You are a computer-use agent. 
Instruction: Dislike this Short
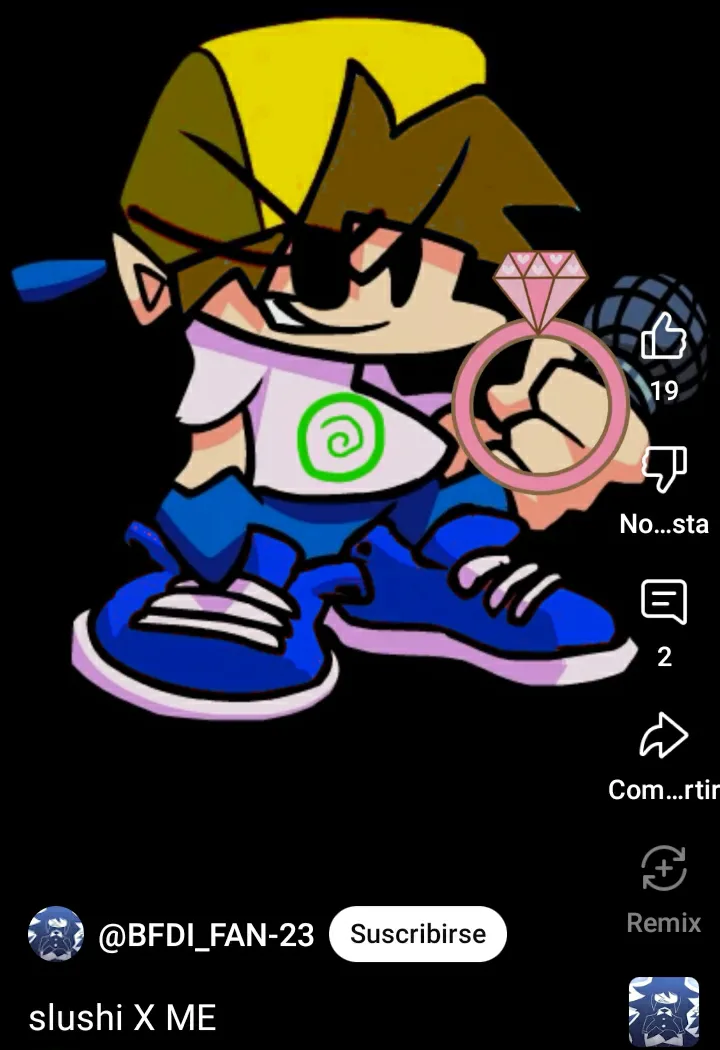click(x=664, y=469)
